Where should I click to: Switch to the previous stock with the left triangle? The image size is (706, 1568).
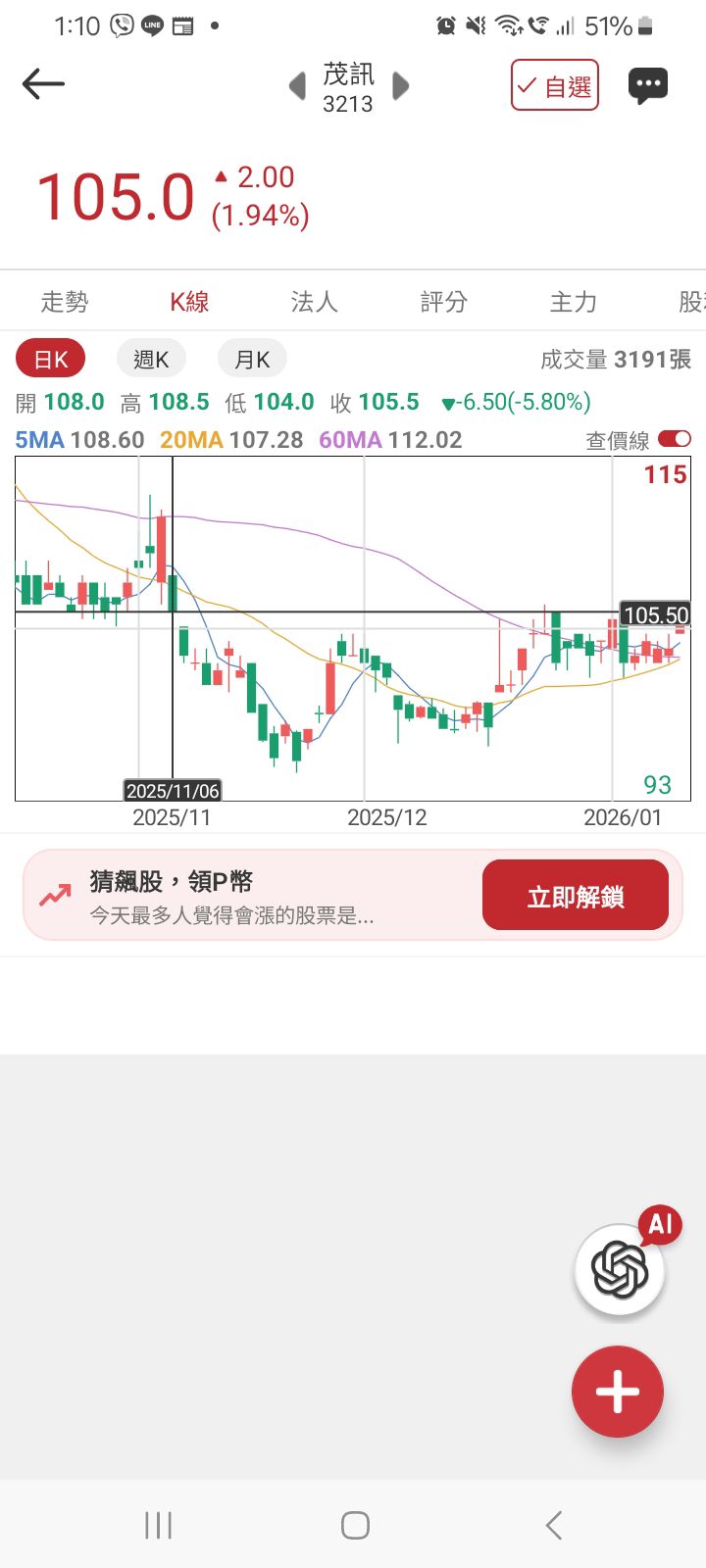[297, 86]
